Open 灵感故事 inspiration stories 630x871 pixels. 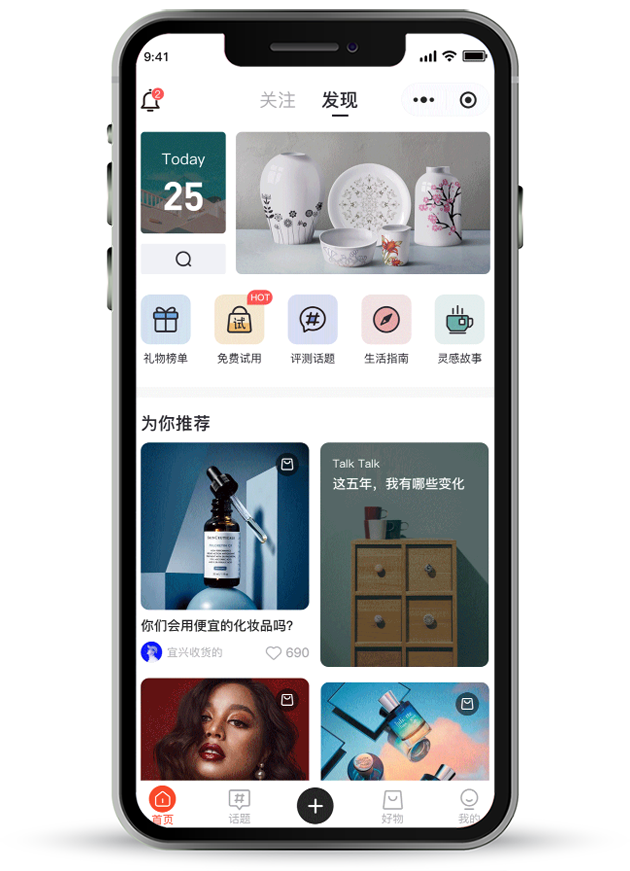click(459, 330)
